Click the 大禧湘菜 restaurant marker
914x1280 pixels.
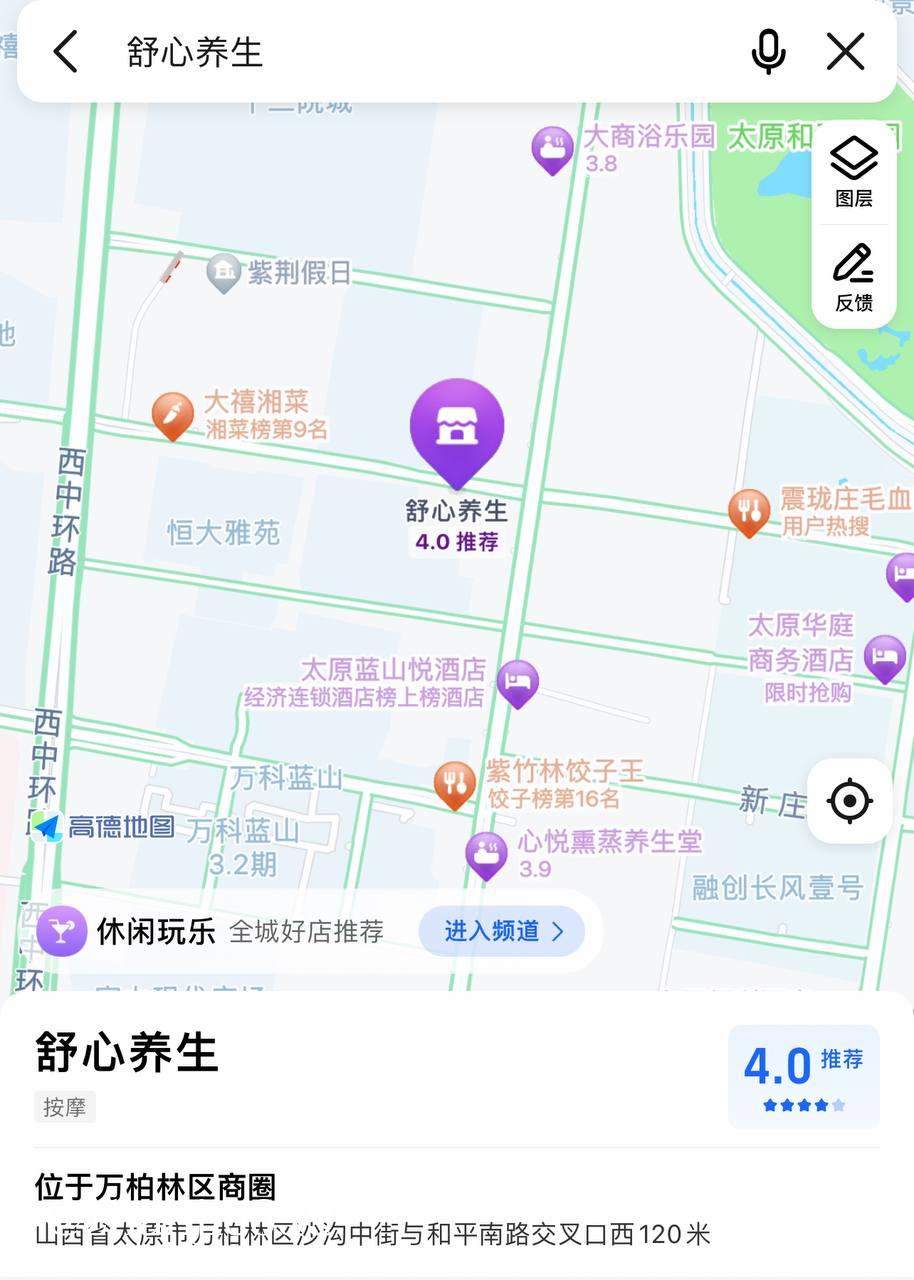tap(173, 413)
